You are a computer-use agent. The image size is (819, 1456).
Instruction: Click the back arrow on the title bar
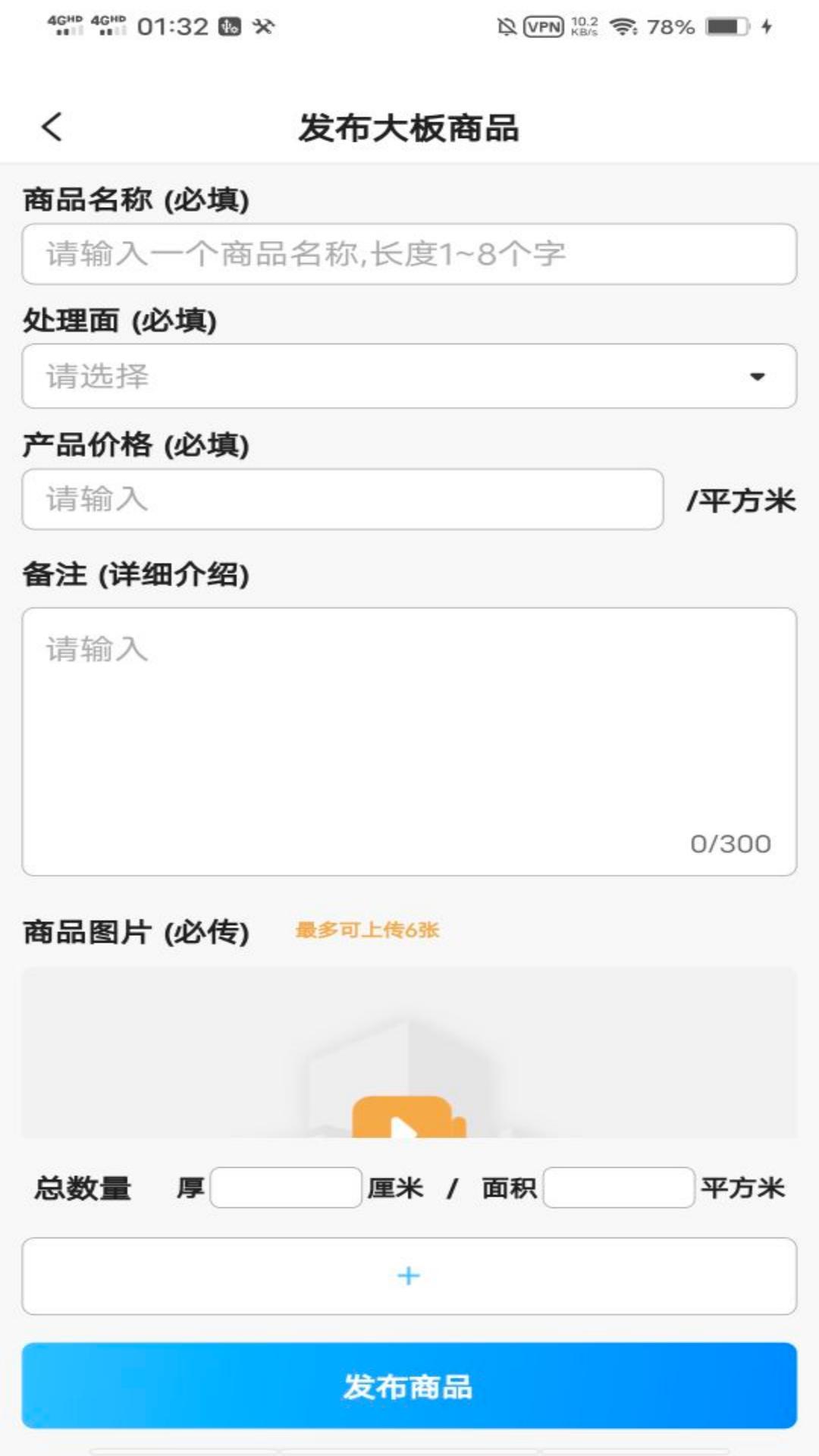(x=52, y=127)
